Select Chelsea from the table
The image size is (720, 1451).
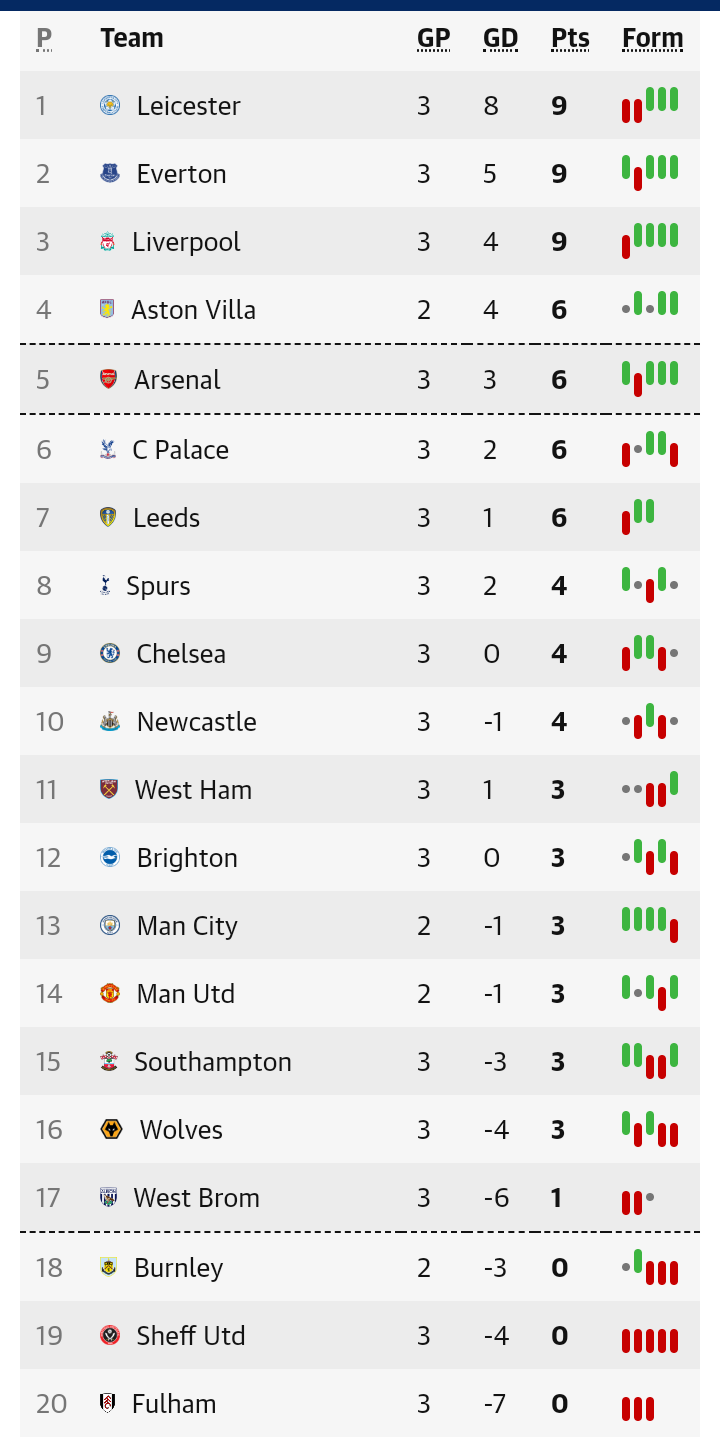181,654
